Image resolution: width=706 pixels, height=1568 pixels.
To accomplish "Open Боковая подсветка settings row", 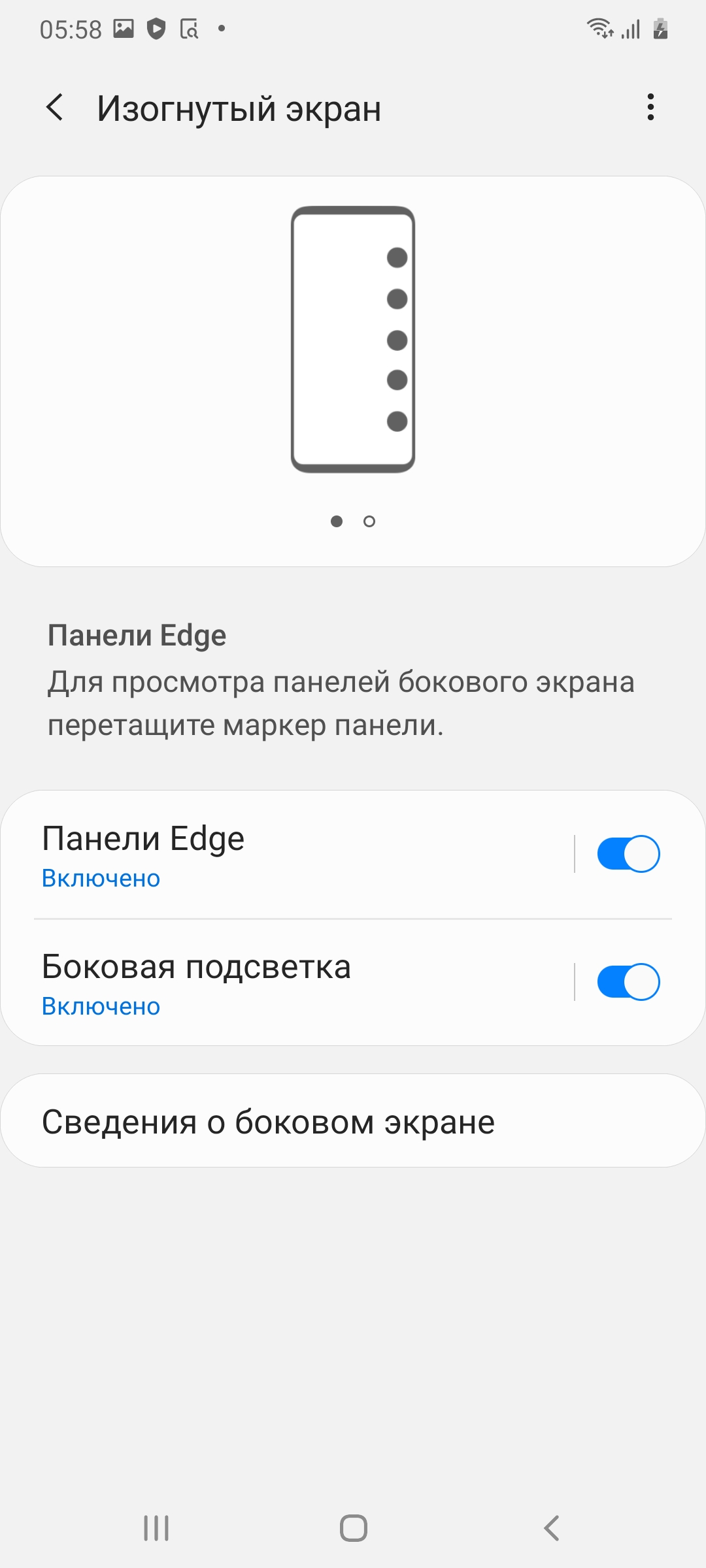I will coord(288,983).
